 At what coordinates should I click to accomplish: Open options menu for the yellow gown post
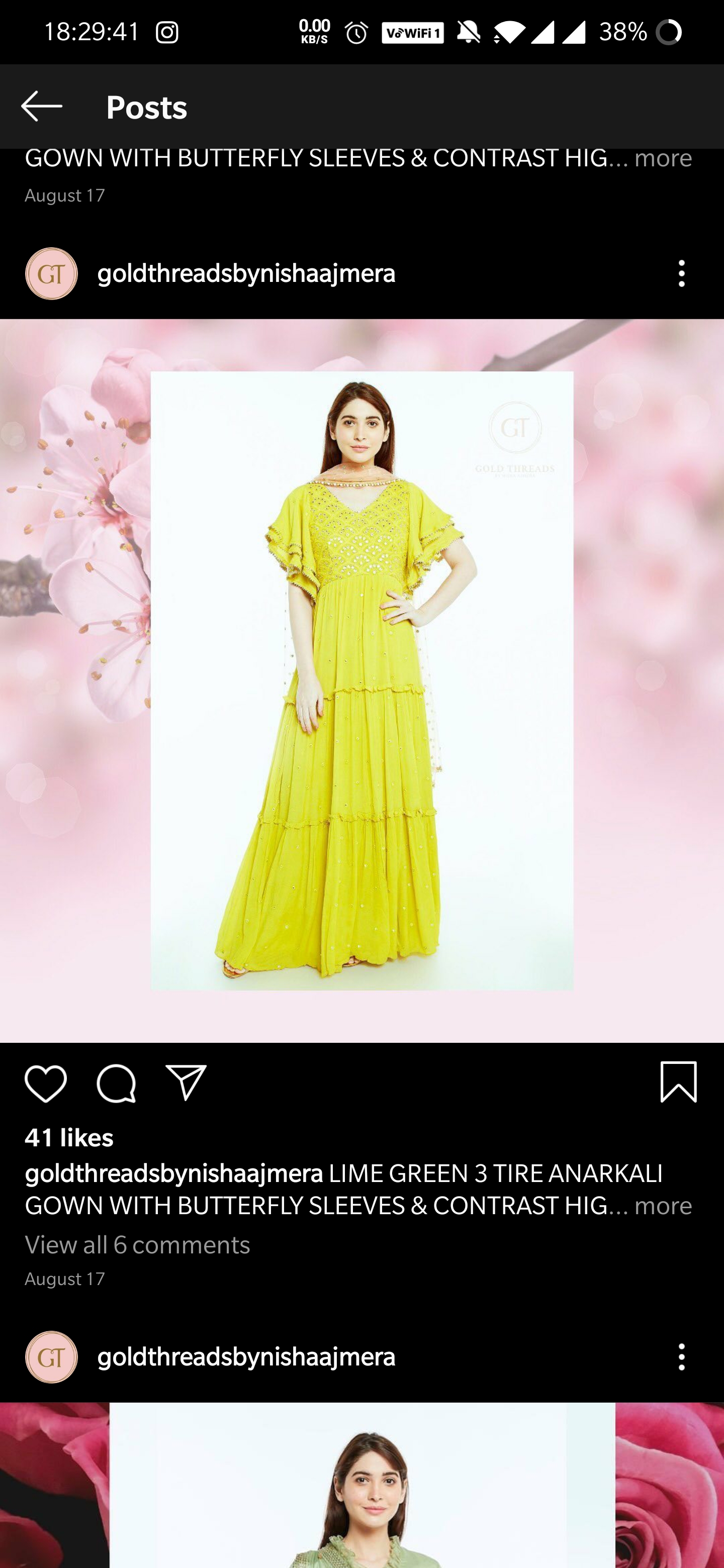coord(681,274)
